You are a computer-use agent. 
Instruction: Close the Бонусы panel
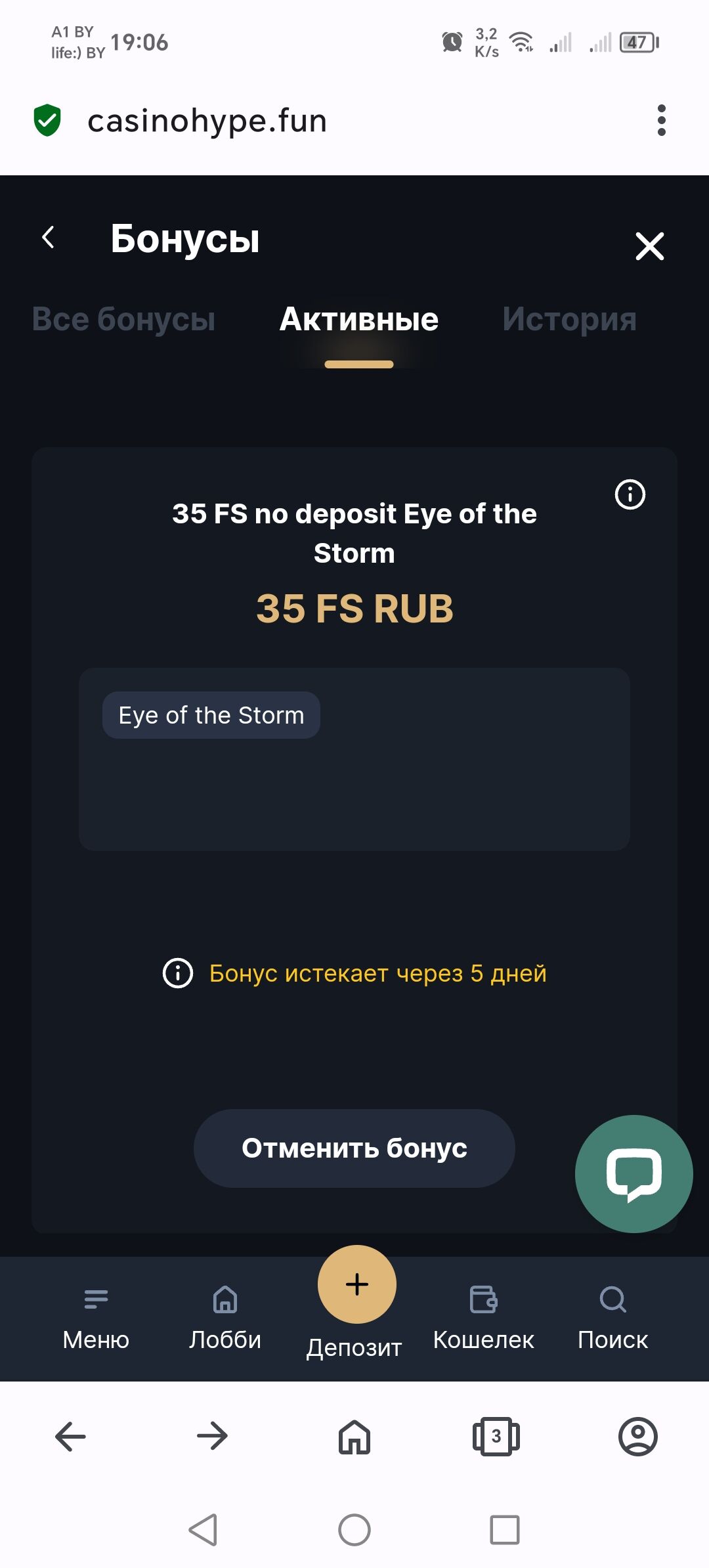[x=649, y=246]
